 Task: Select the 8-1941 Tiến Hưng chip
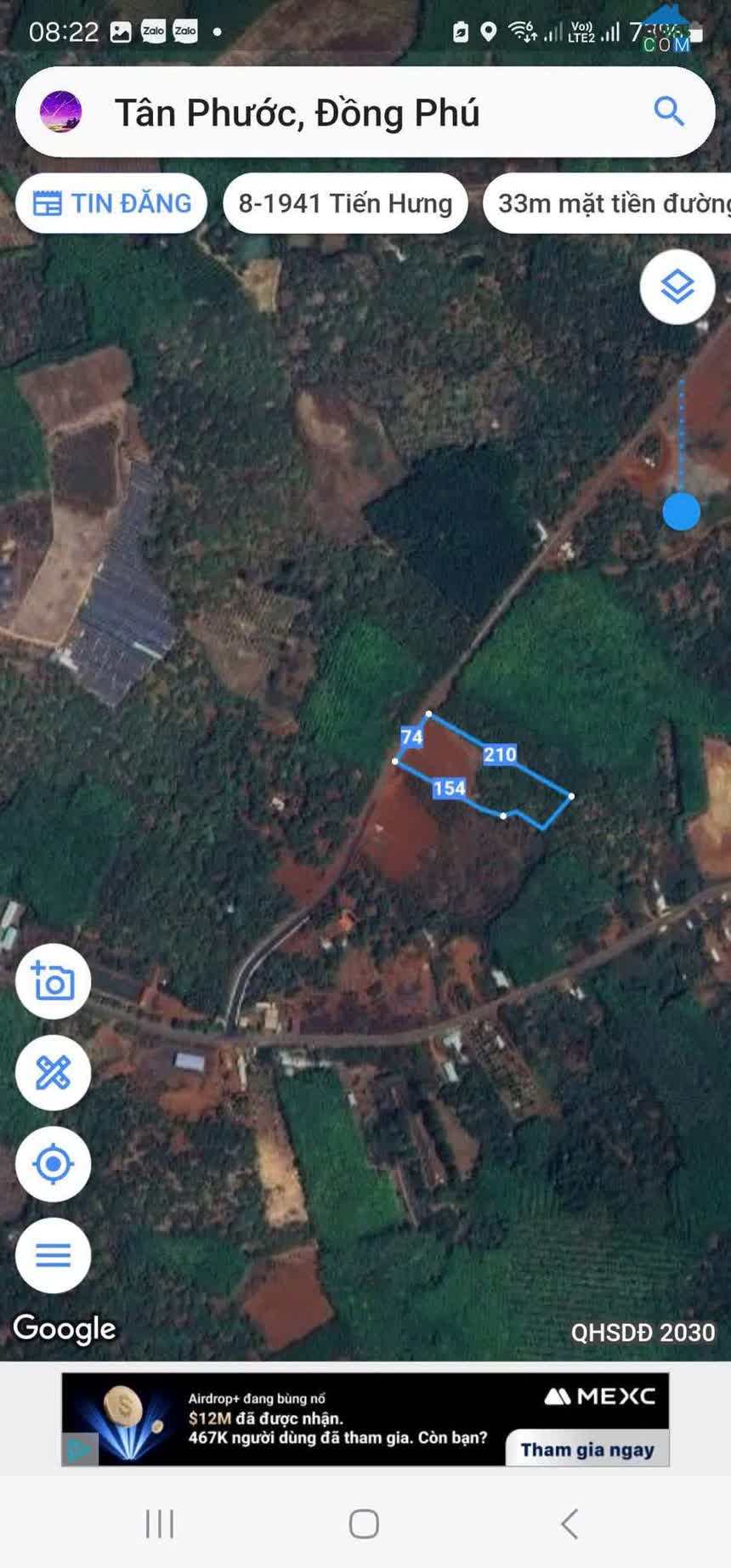[x=345, y=204]
